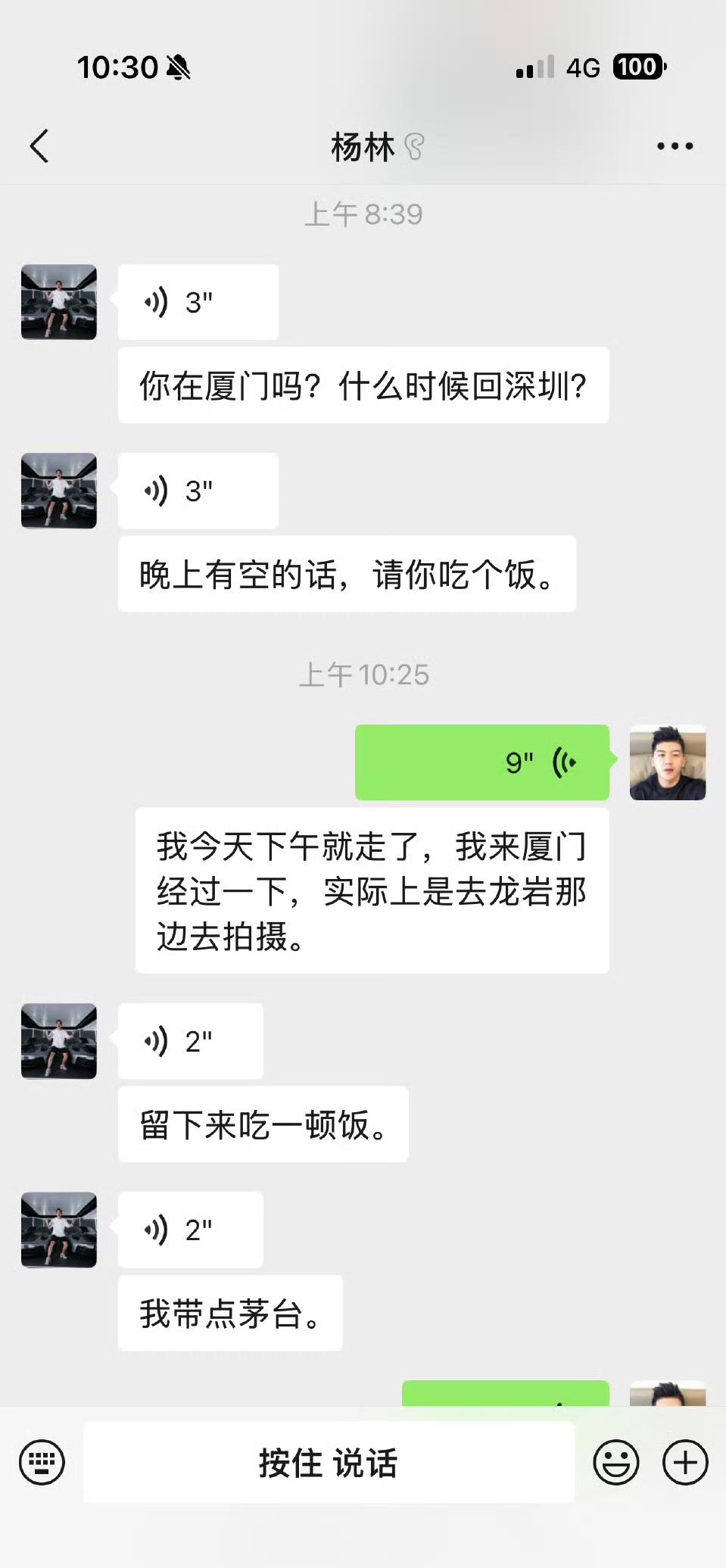Tap the plus icon for more attachments

point(684,1463)
